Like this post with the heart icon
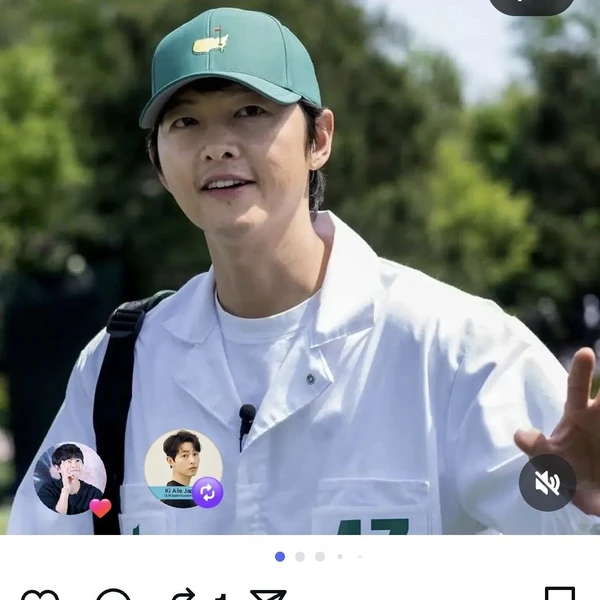Viewport: 600px width, 600px height. point(40,596)
